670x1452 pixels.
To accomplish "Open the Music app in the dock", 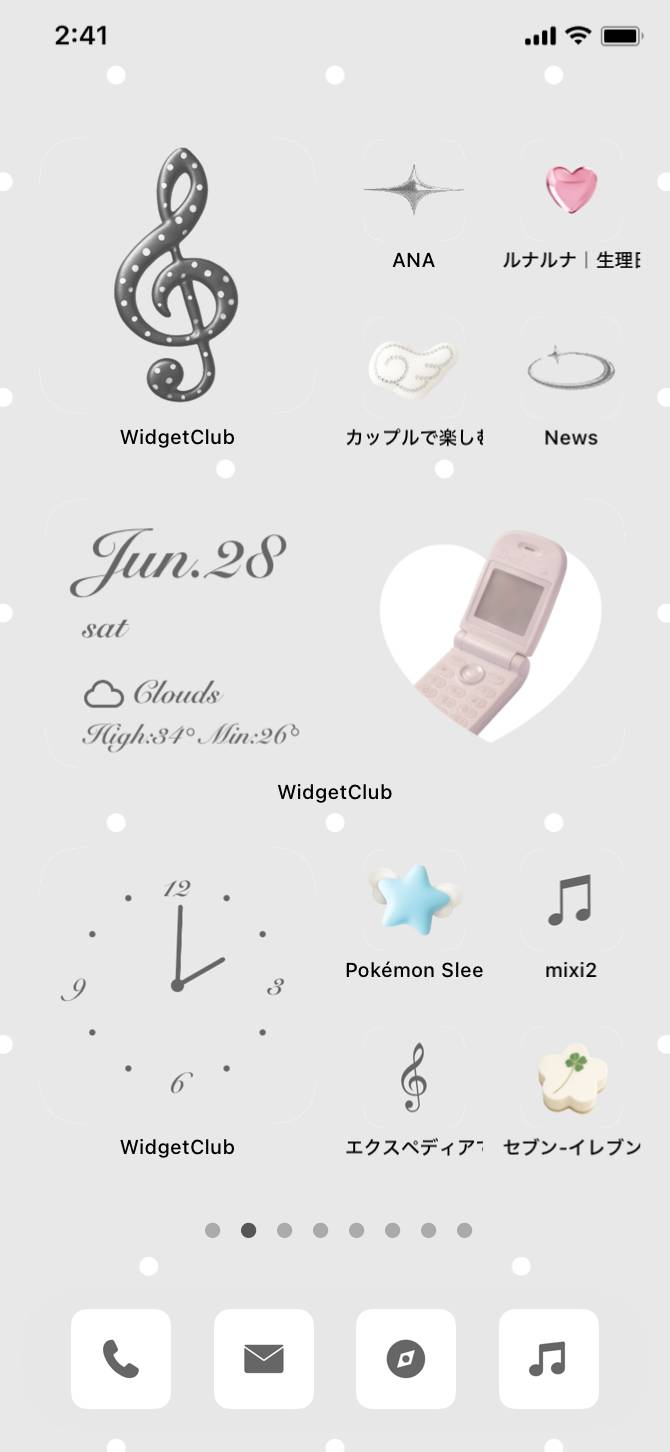I will [549, 1359].
